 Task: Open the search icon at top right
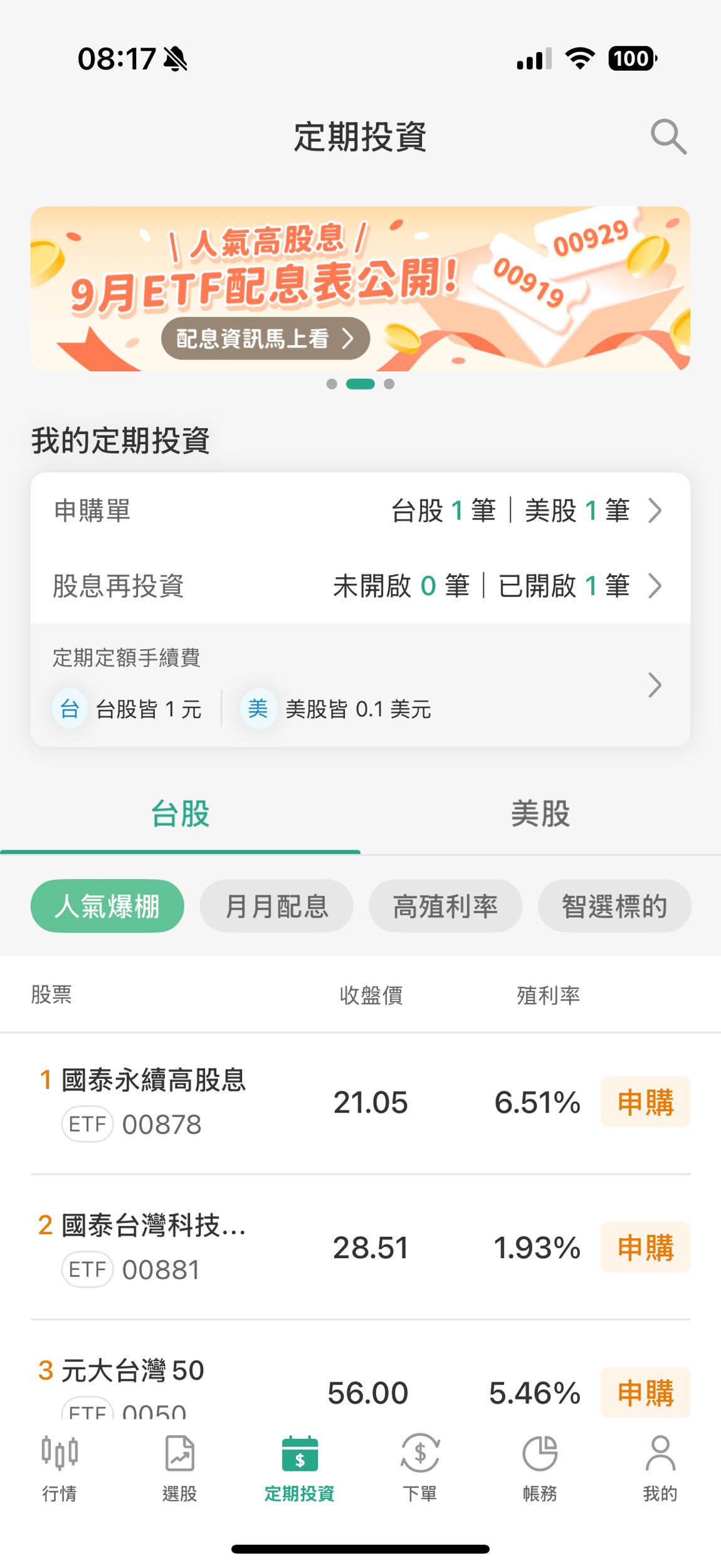point(668,137)
